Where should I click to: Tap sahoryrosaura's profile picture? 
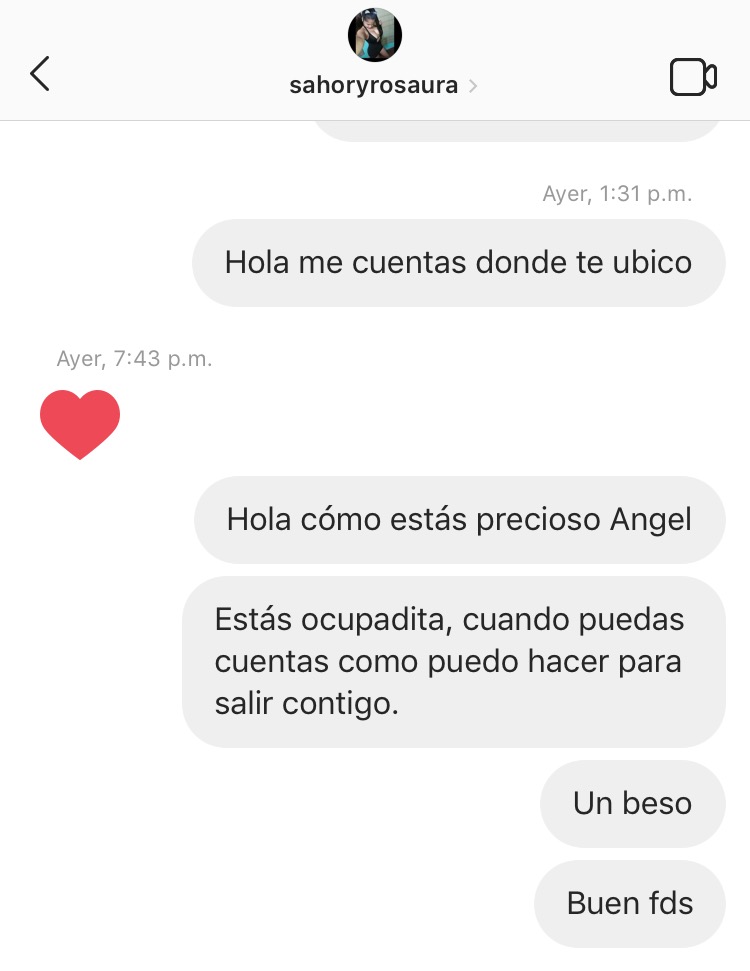pos(374,36)
